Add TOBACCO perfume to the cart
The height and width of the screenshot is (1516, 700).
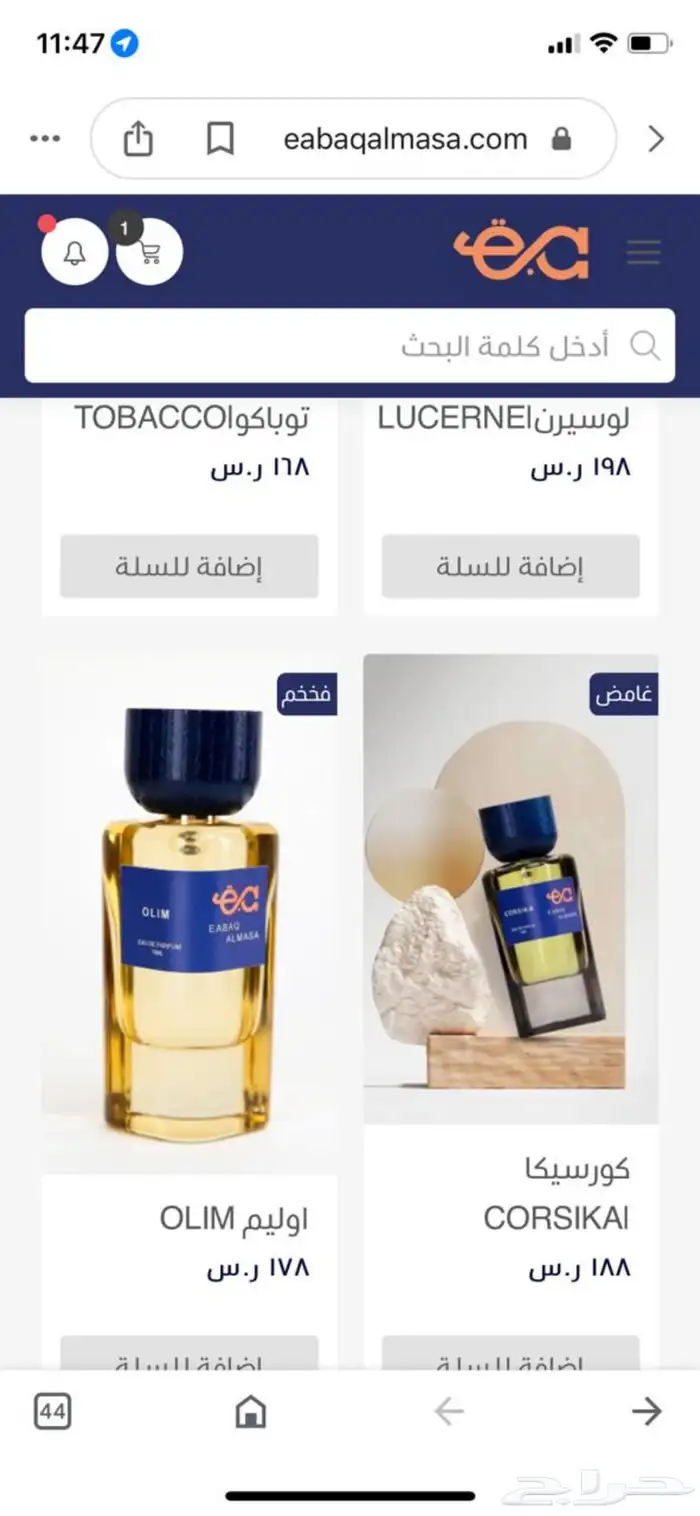pyautogui.click(x=189, y=567)
